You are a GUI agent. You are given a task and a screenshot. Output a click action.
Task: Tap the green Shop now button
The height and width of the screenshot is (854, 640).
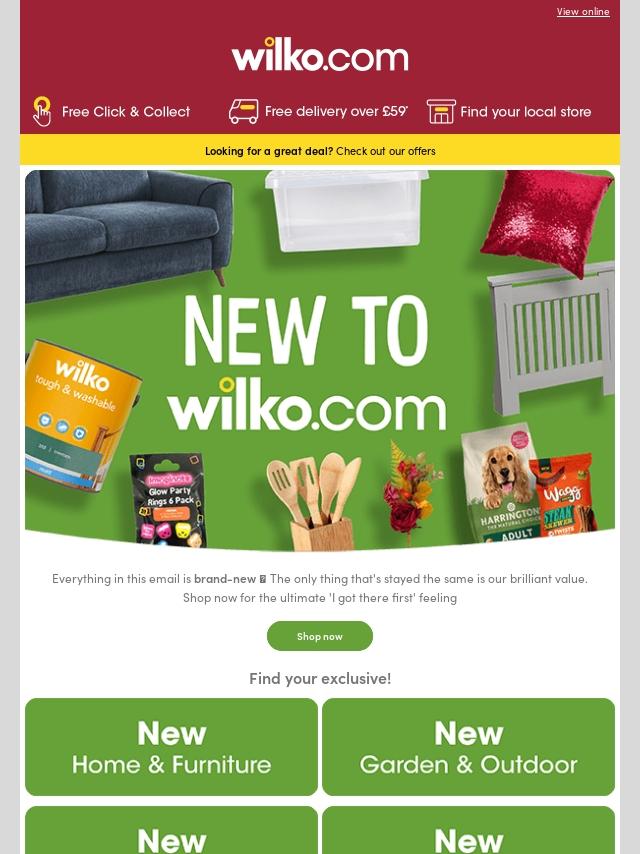[x=320, y=636]
